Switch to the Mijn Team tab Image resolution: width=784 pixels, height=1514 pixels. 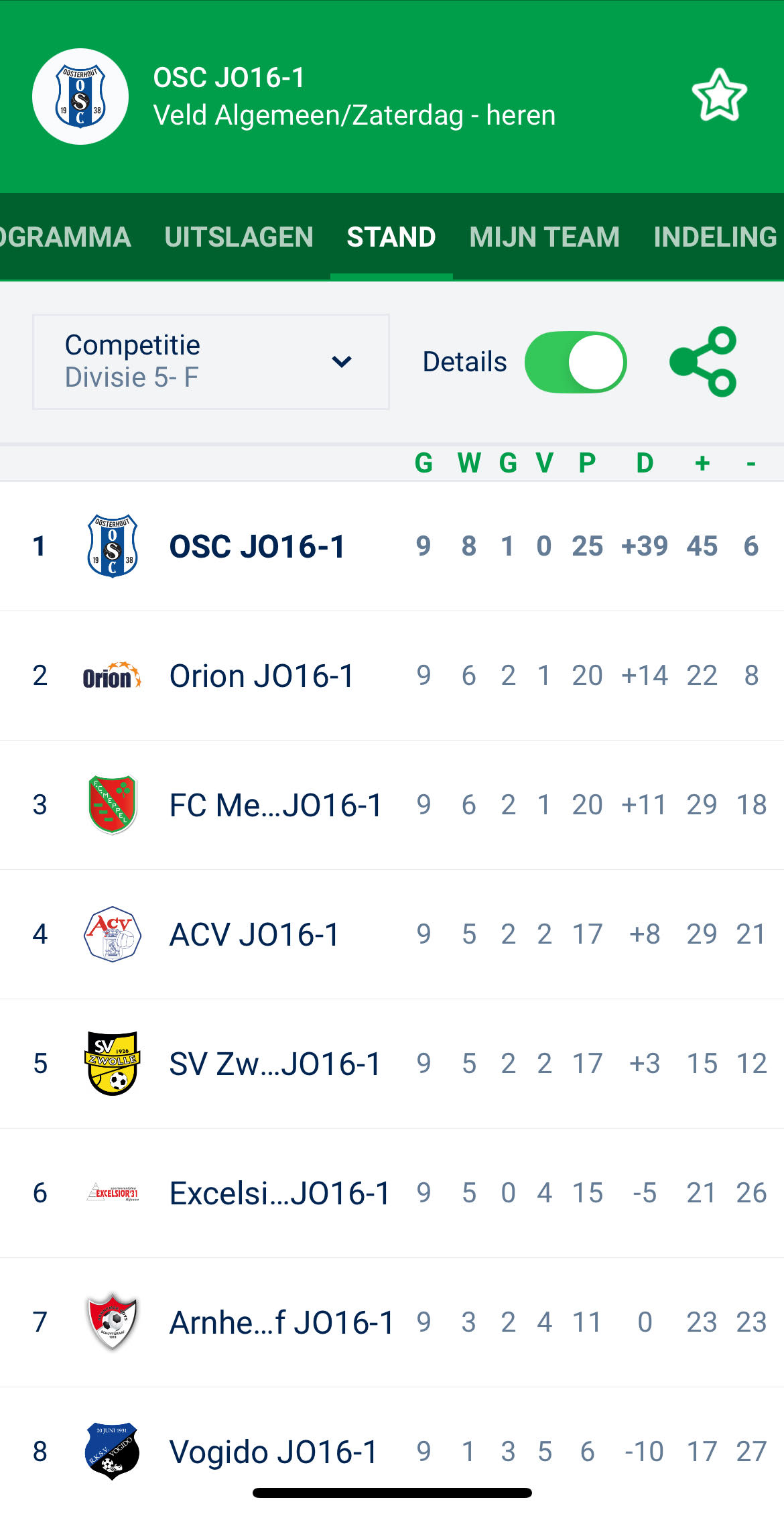[544, 237]
